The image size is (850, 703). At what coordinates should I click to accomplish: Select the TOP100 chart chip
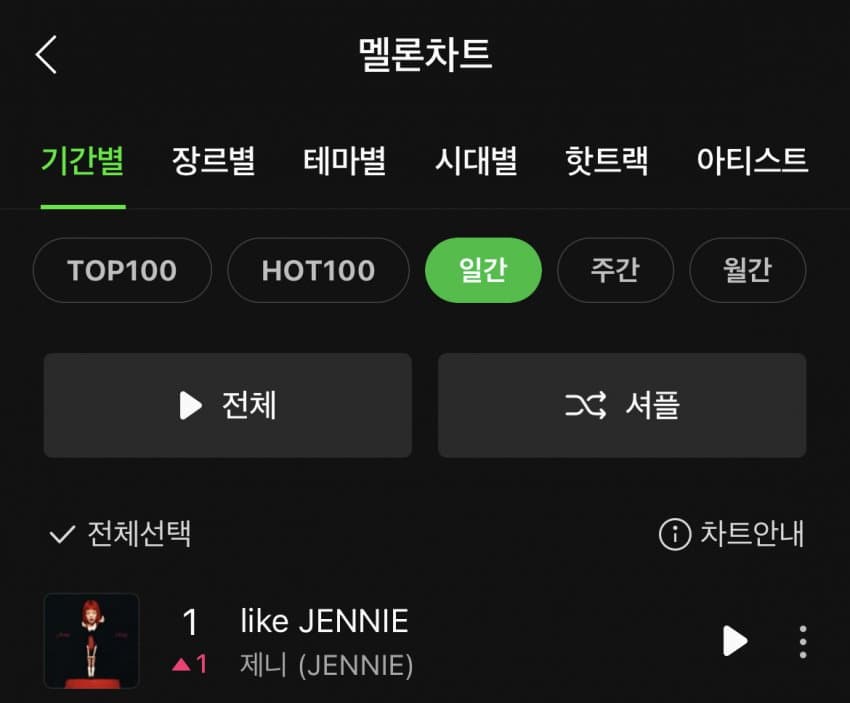click(x=122, y=270)
